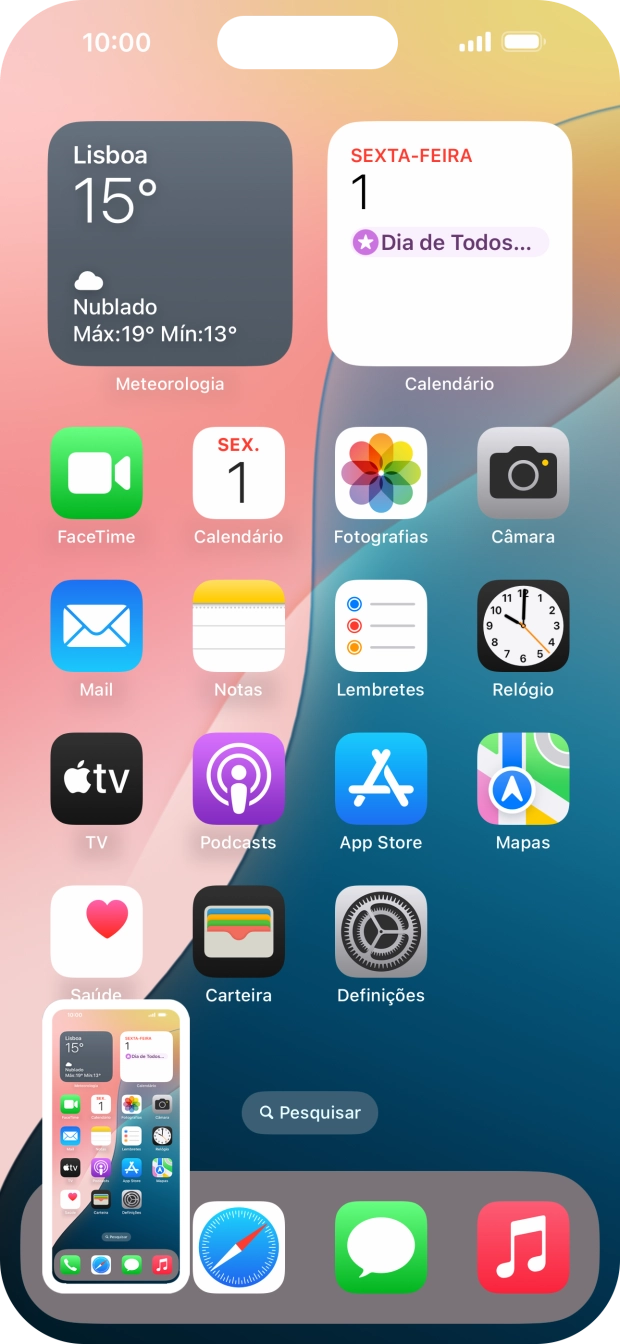The image size is (620, 1344).
Task: Open Lembretes reminders app
Action: pos(381,626)
